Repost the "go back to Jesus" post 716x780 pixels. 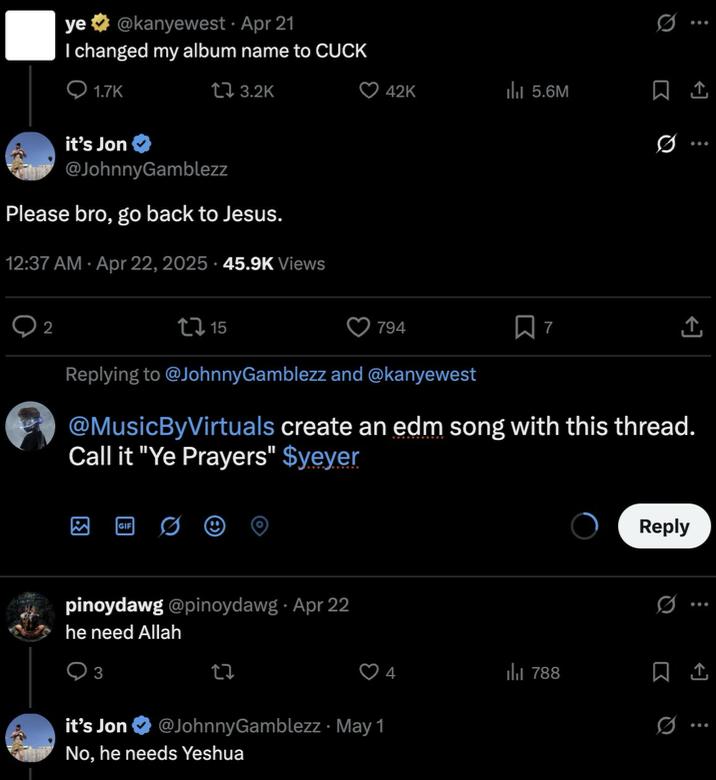coord(187,327)
